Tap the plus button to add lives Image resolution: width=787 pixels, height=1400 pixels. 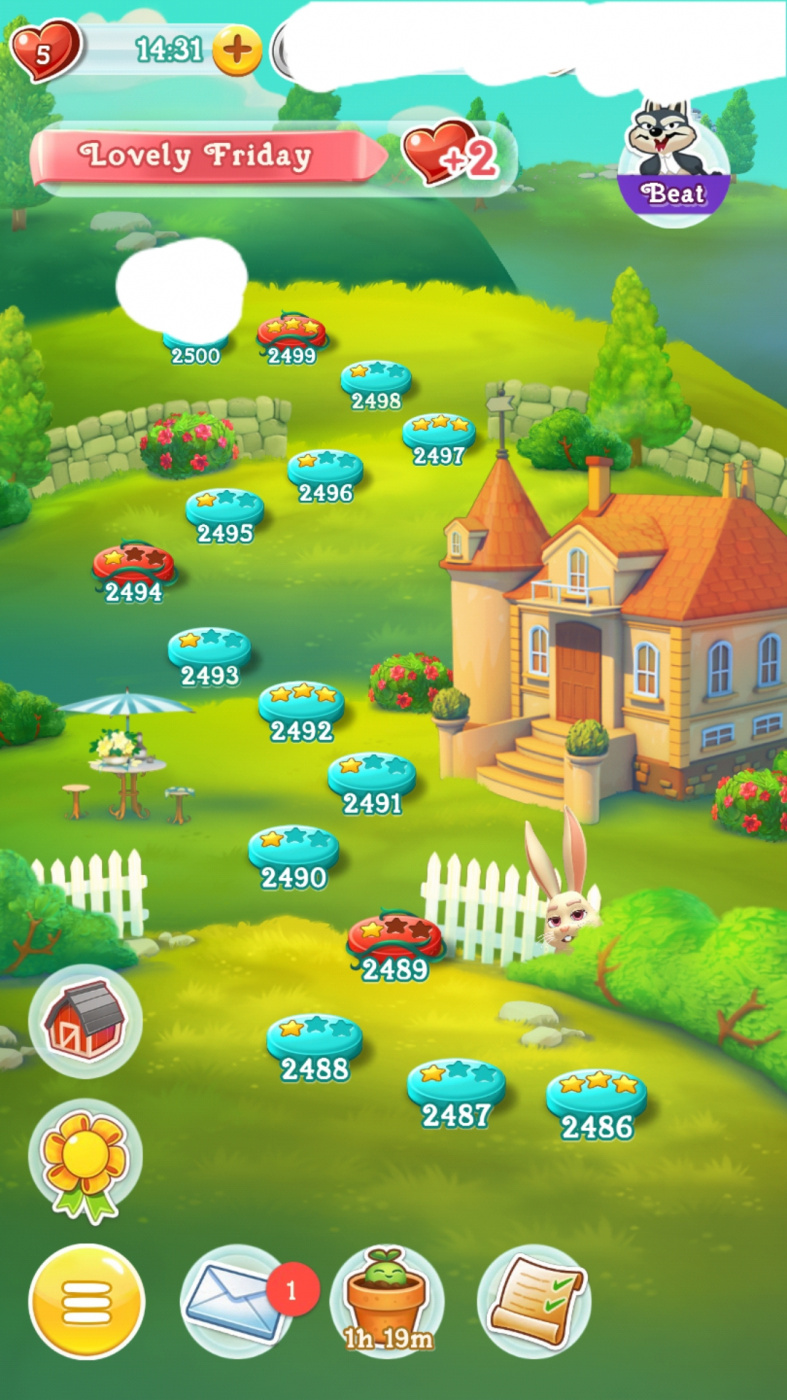pyautogui.click(x=237, y=50)
